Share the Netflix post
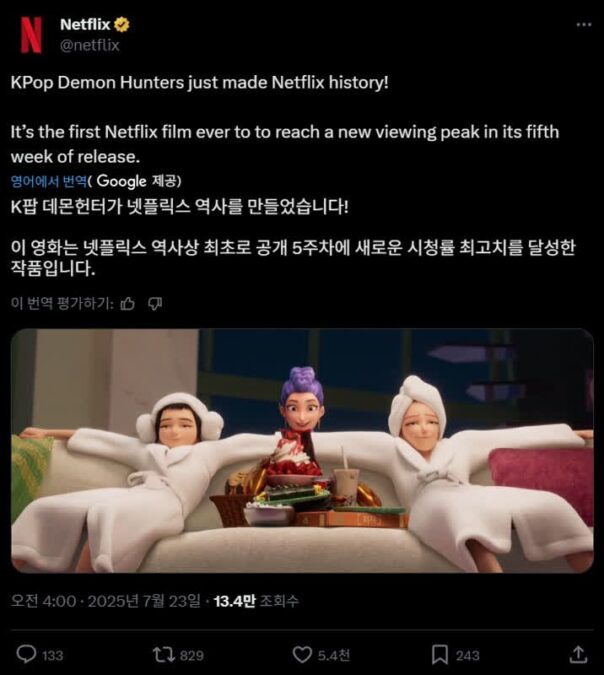 coord(578,654)
